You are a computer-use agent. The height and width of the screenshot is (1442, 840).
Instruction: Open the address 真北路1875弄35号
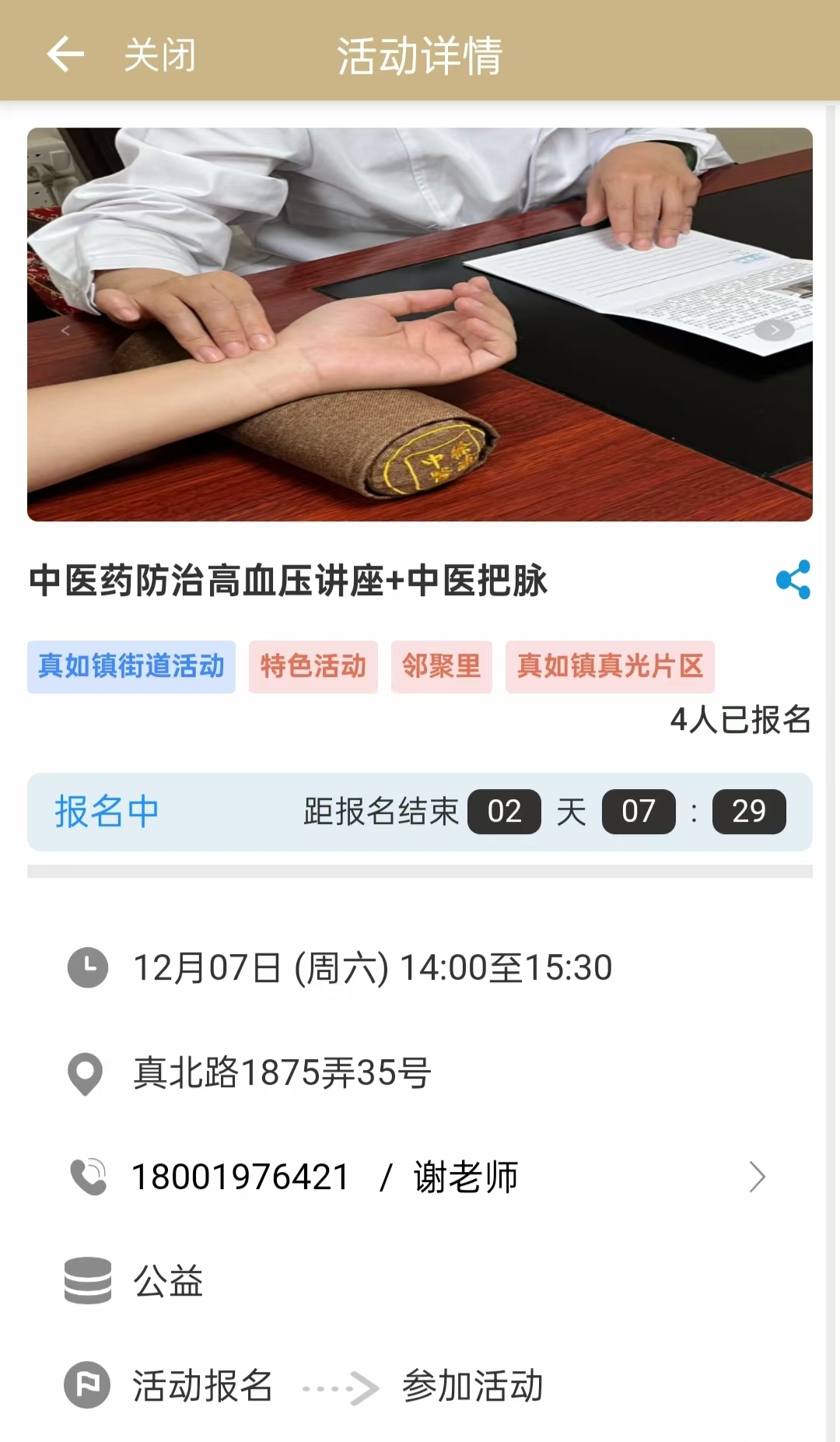tap(282, 1072)
